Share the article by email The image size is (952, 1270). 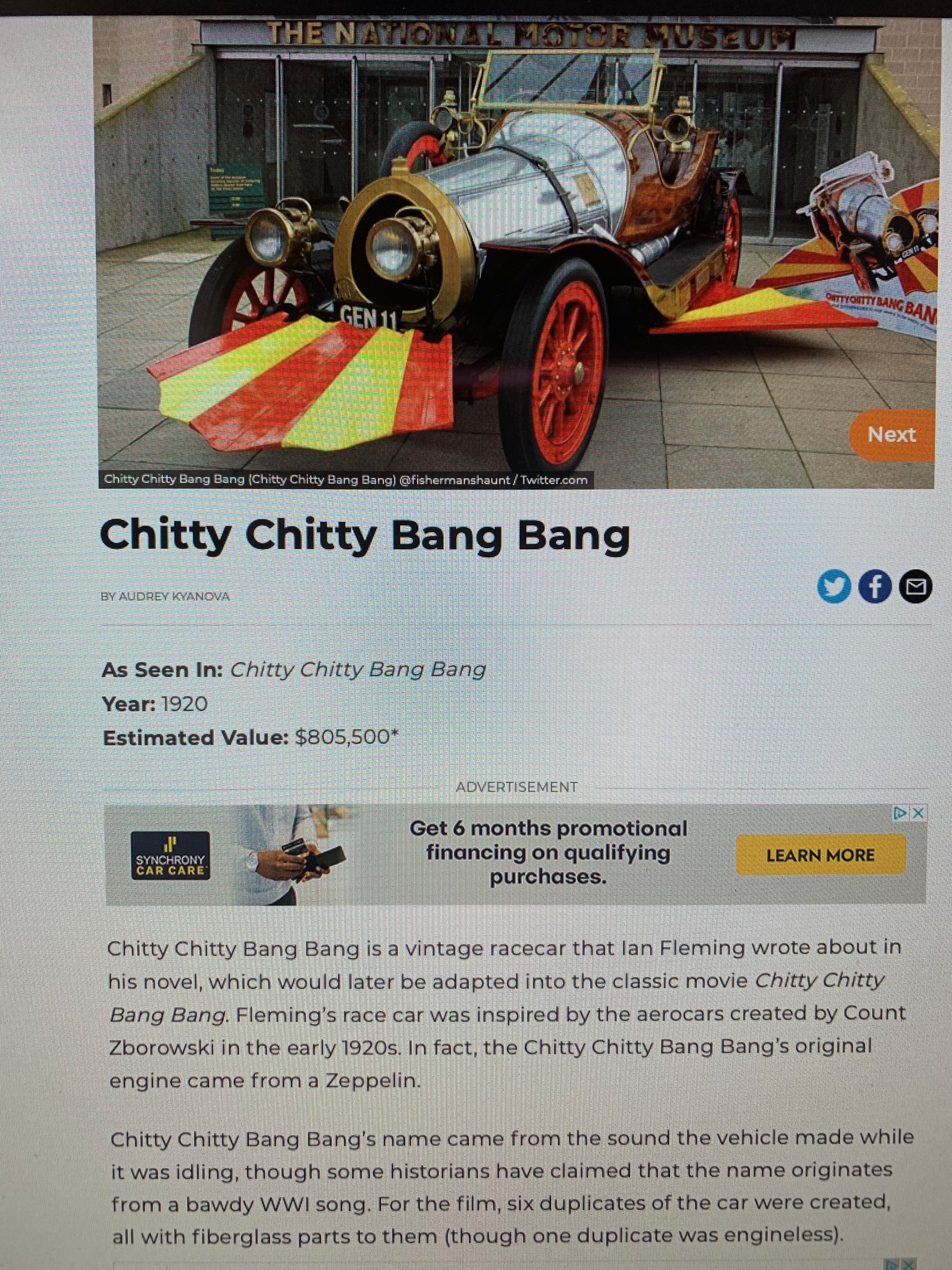(x=916, y=587)
